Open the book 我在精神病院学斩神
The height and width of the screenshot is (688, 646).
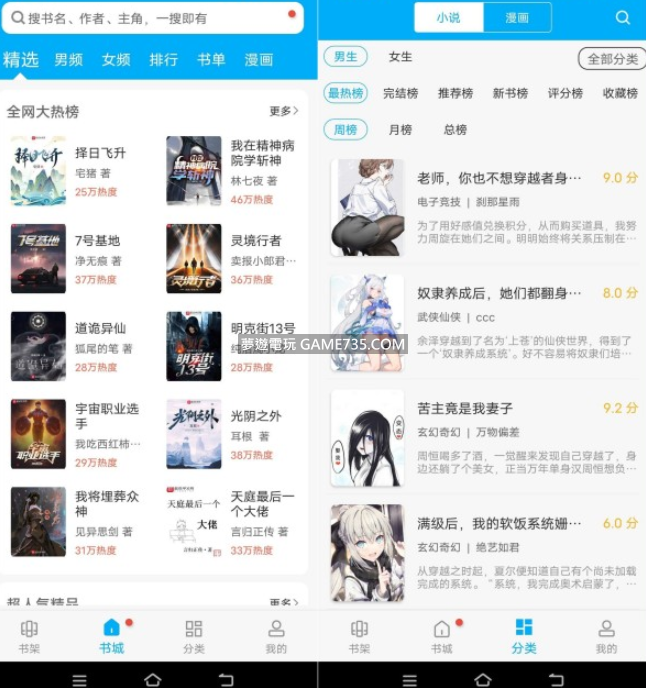pos(263,153)
